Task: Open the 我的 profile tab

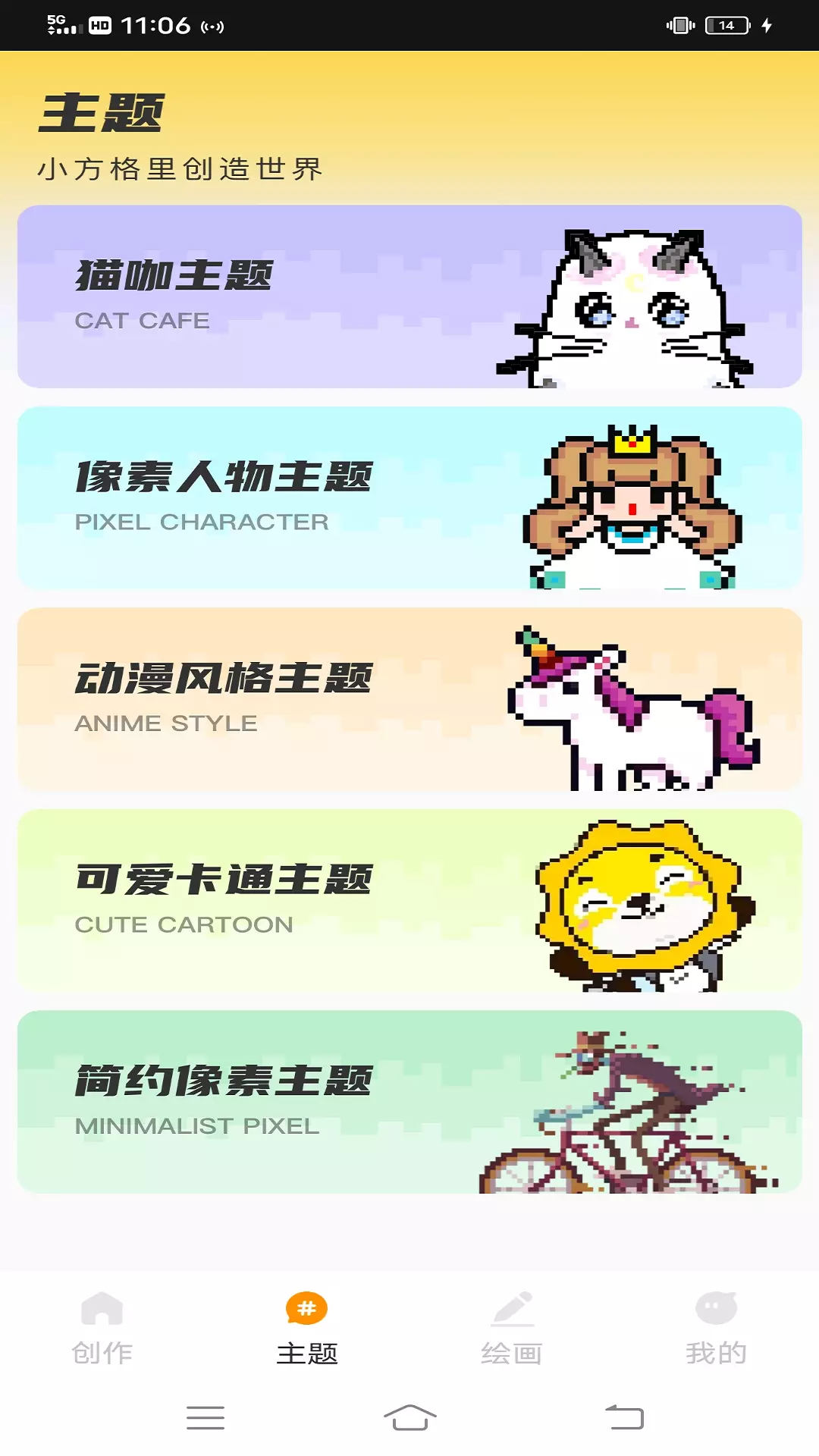Action: click(x=717, y=1329)
